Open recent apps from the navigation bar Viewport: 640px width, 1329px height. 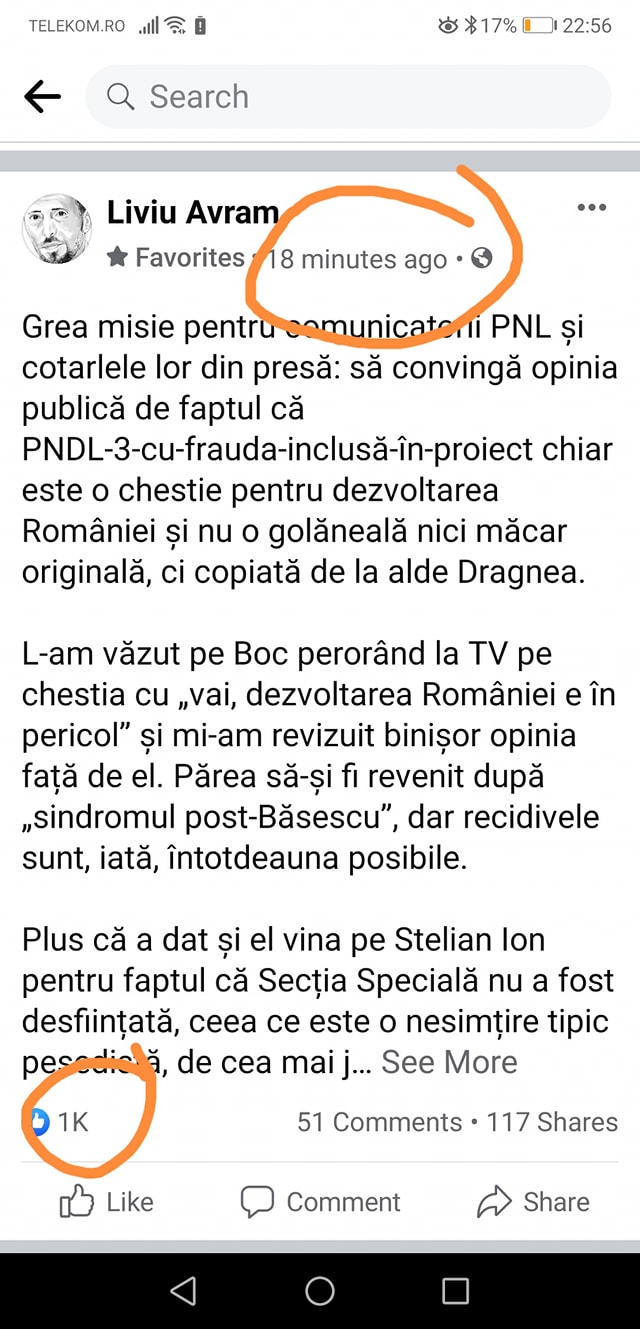455,1291
